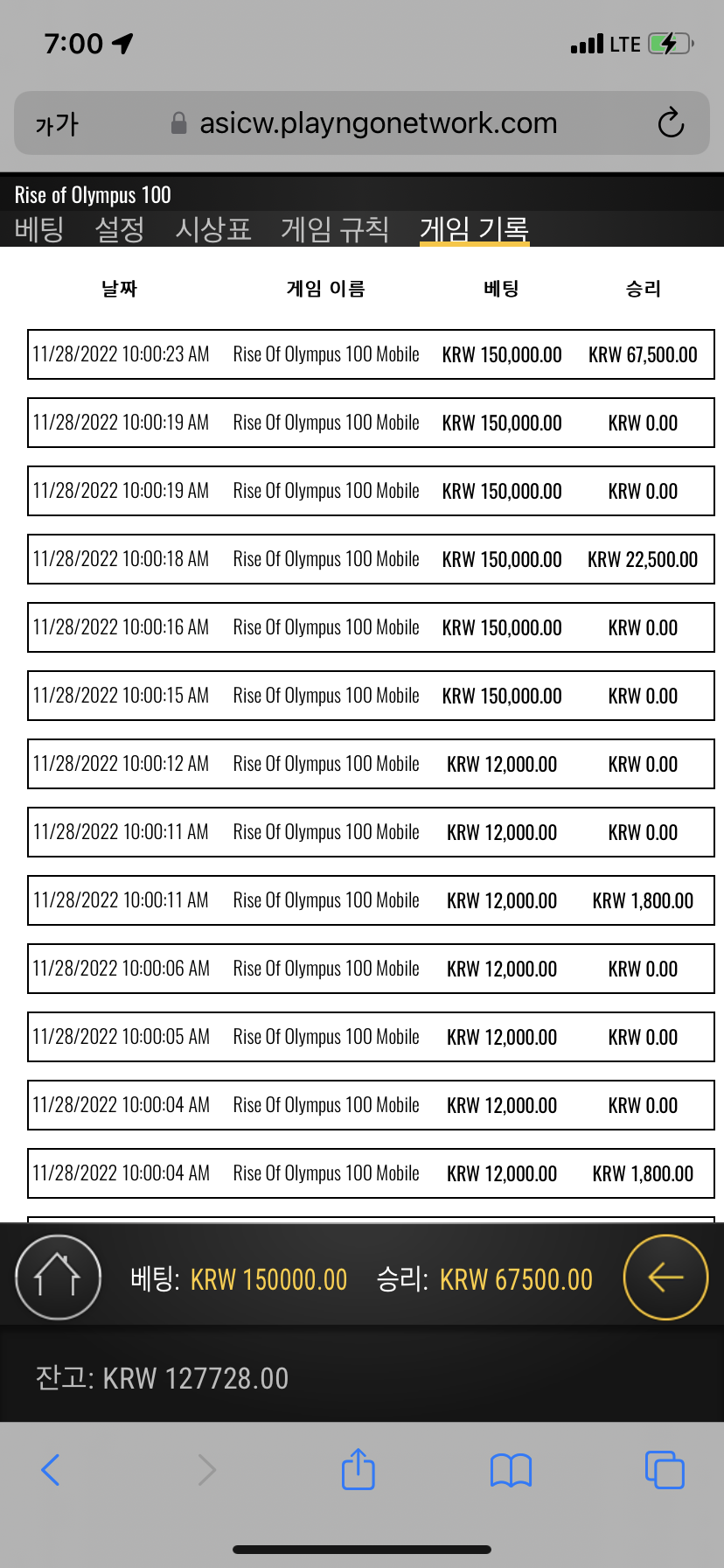Reload the page
Screen dimensions: 724x1568
click(671, 123)
